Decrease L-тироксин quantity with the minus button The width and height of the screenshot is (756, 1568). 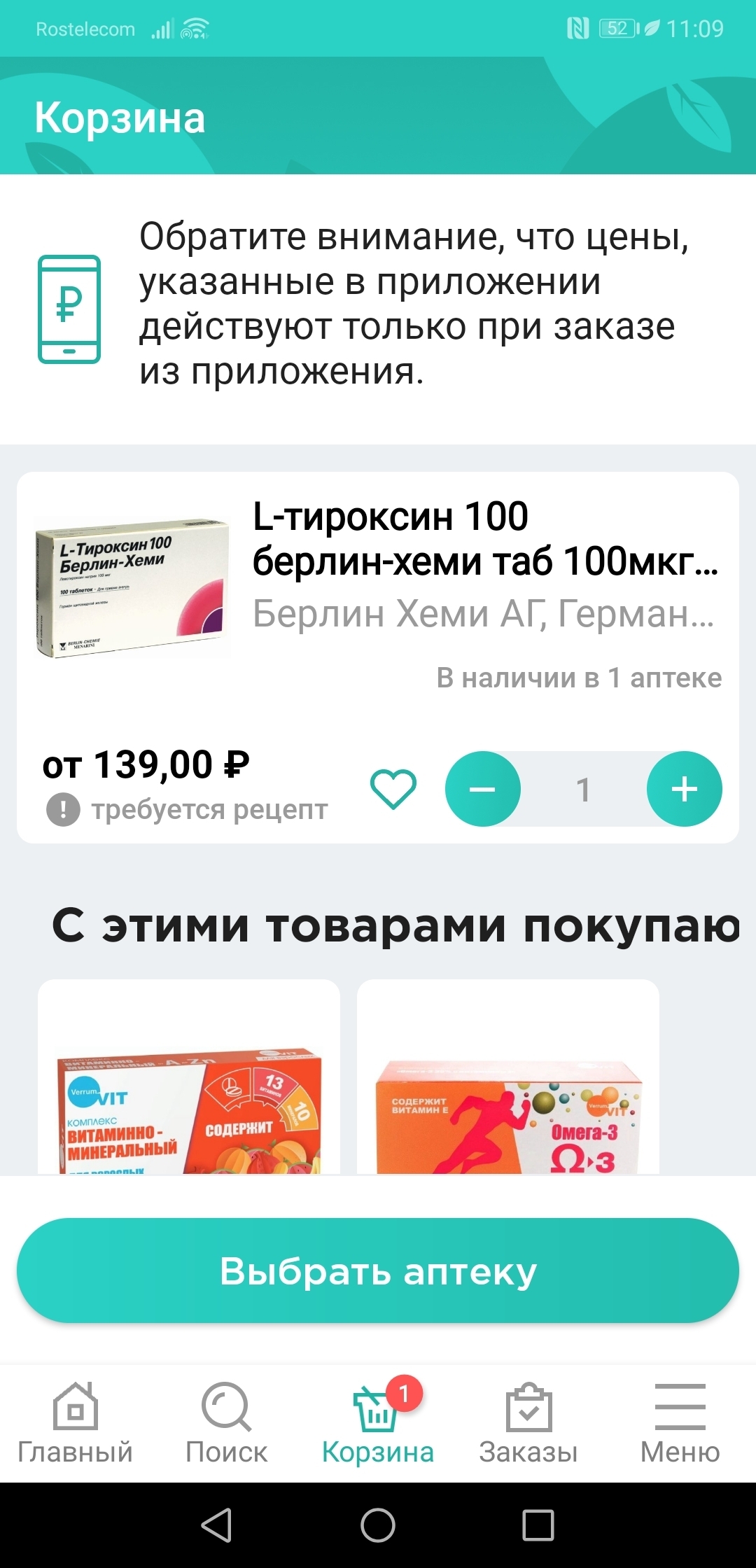click(x=483, y=789)
